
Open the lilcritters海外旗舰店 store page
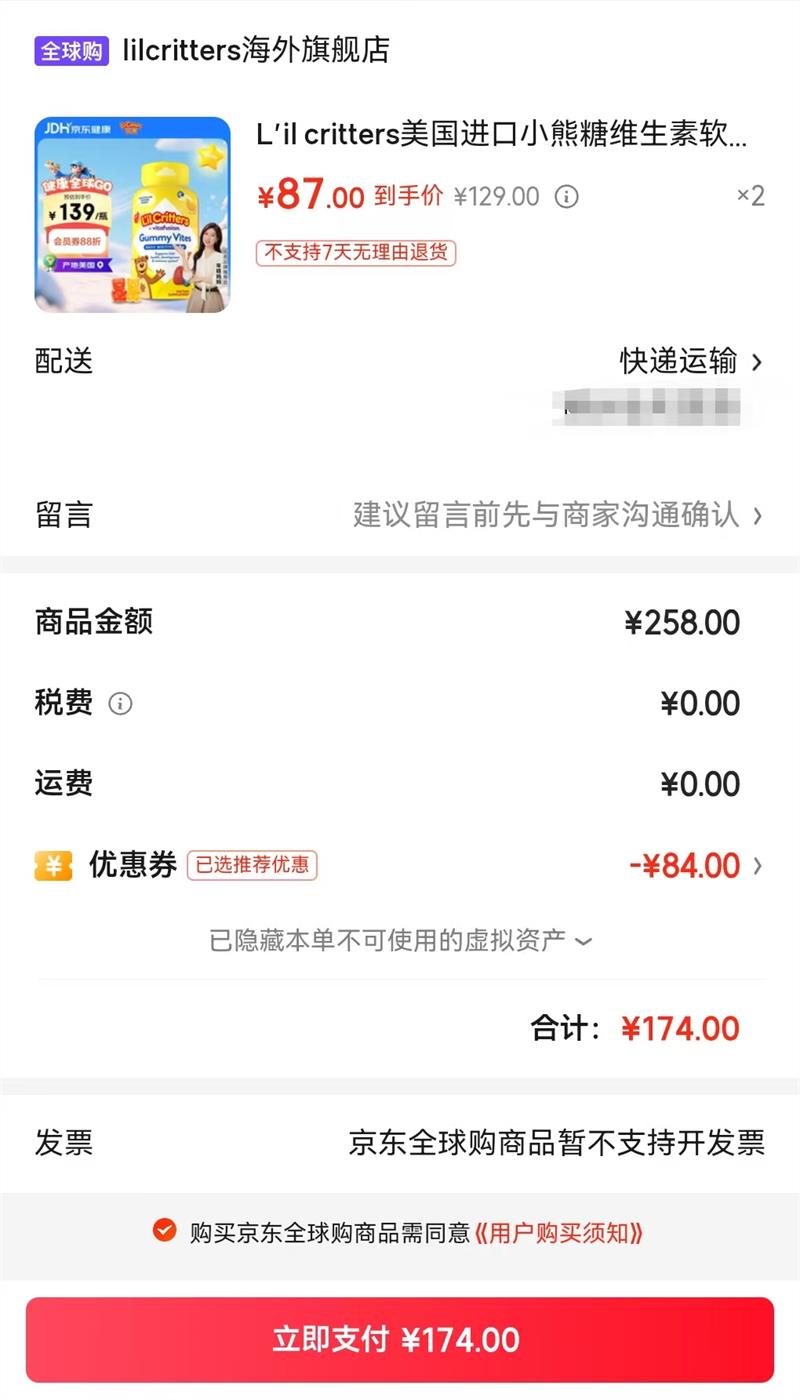click(x=255, y=50)
